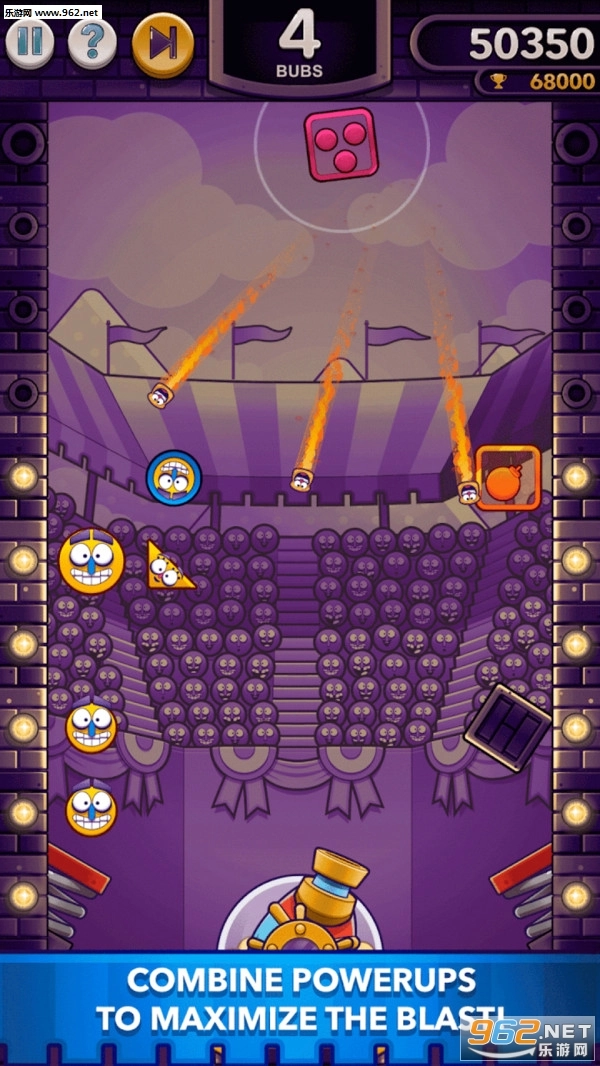Open the question mark help button
The image size is (600, 1066).
tap(92, 43)
